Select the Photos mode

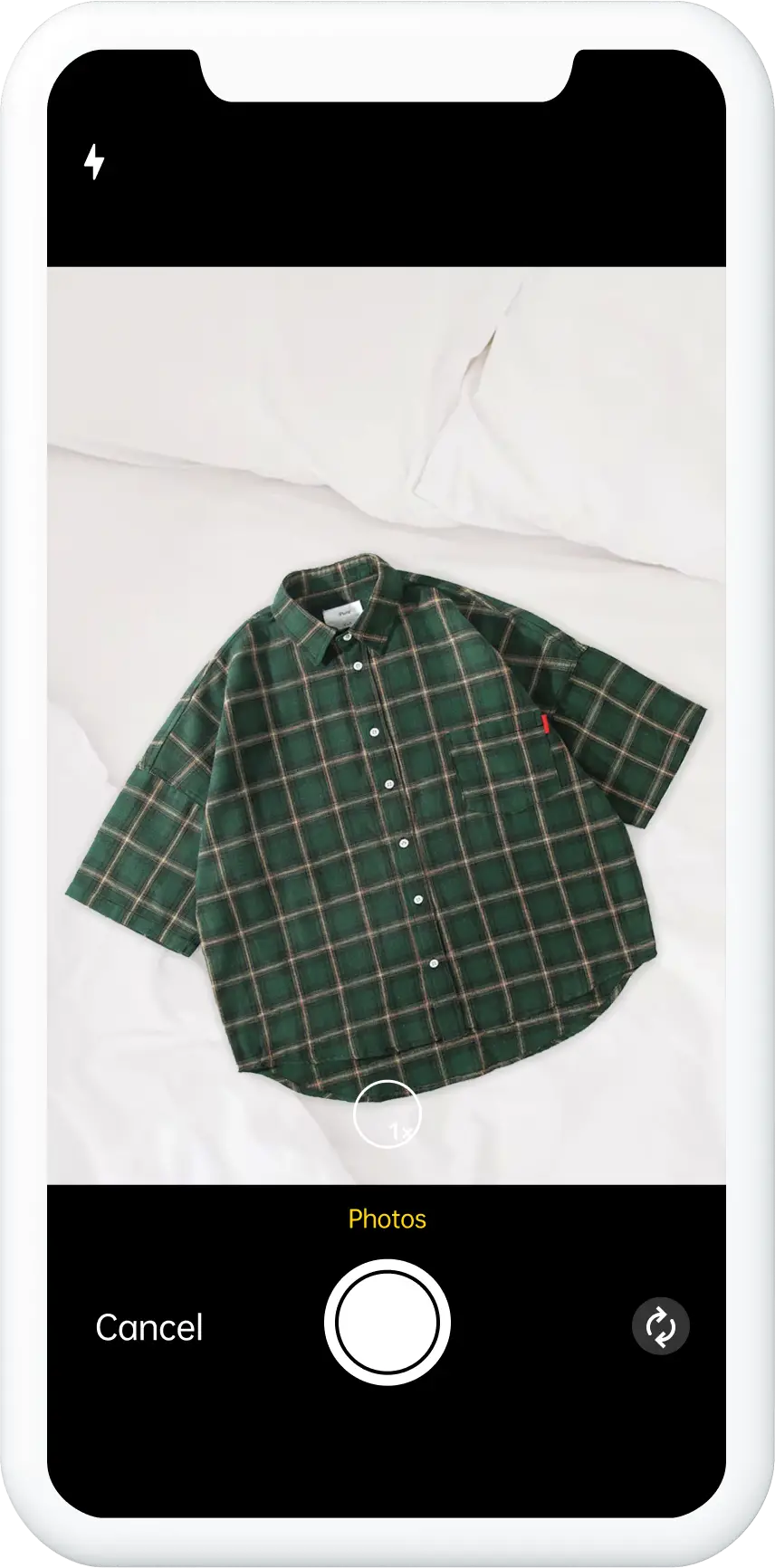(x=387, y=1219)
